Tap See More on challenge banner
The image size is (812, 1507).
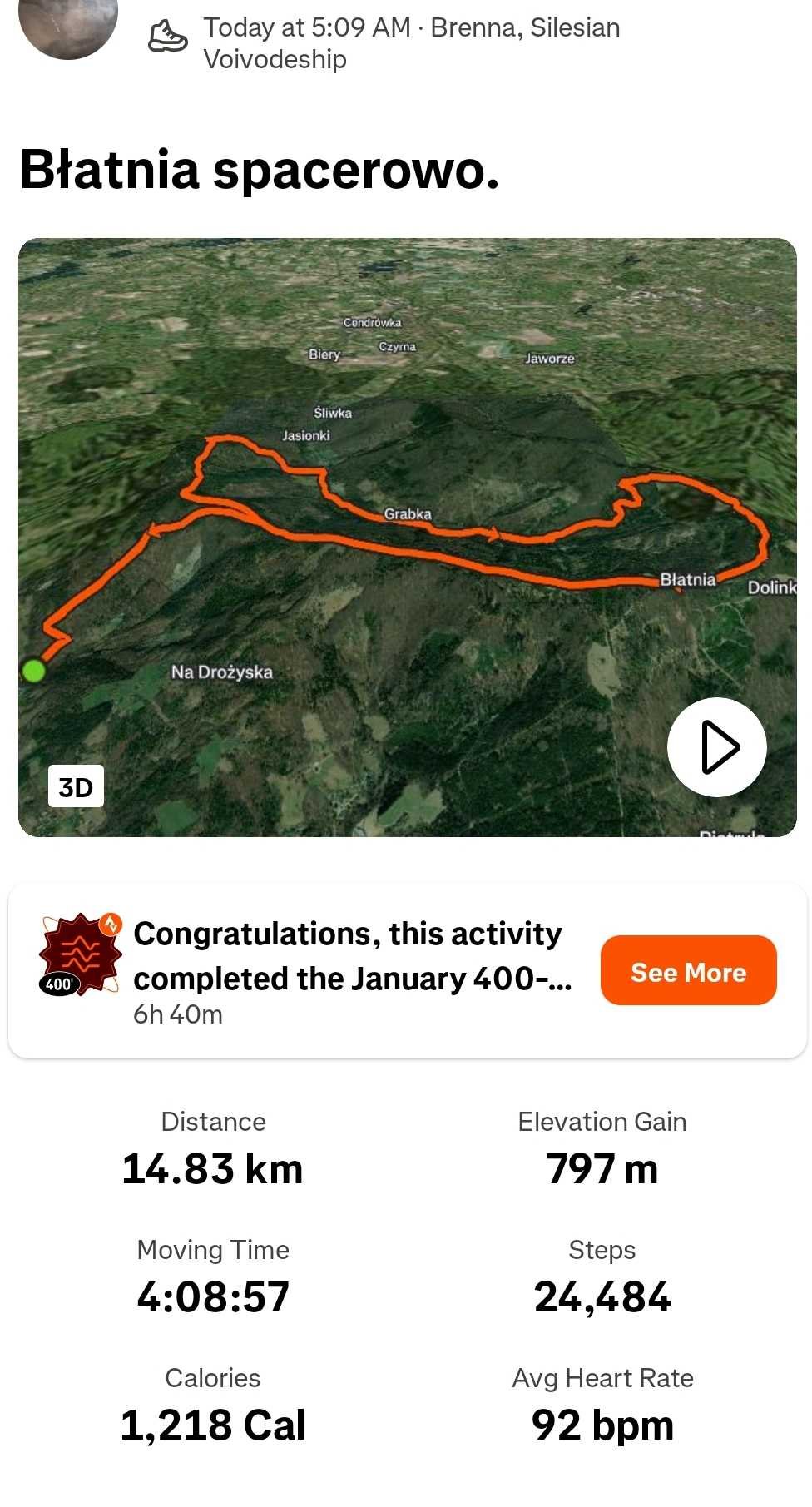[x=688, y=971]
